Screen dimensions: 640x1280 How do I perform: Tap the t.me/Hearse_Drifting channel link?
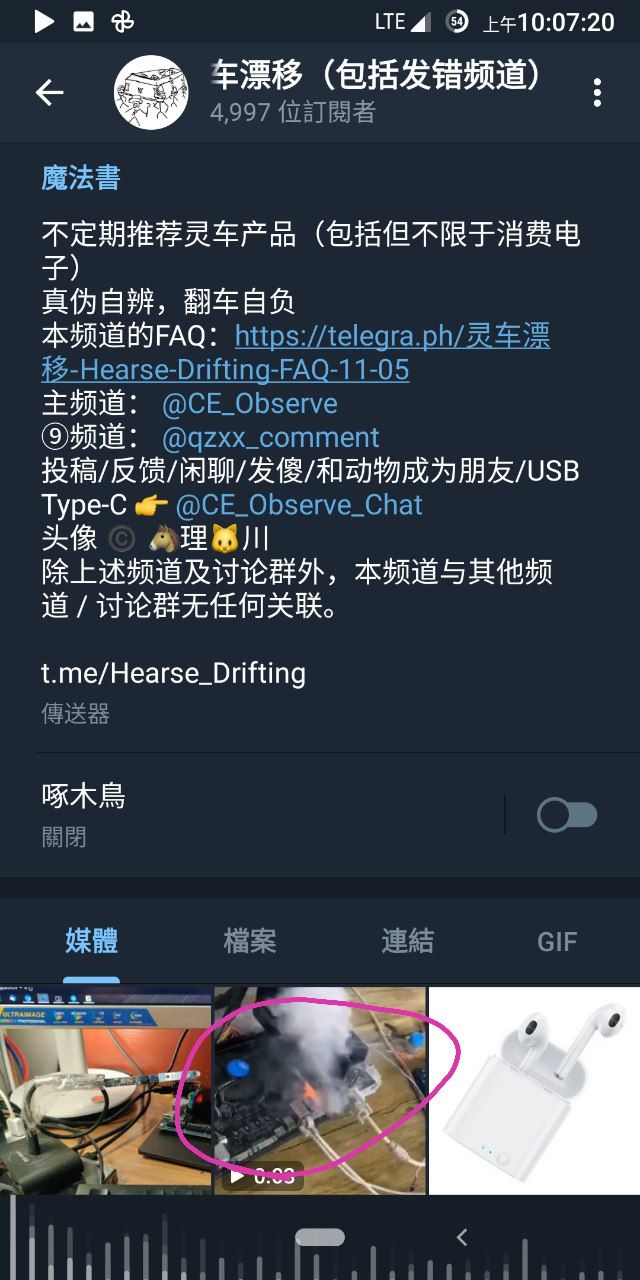coord(173,673)
